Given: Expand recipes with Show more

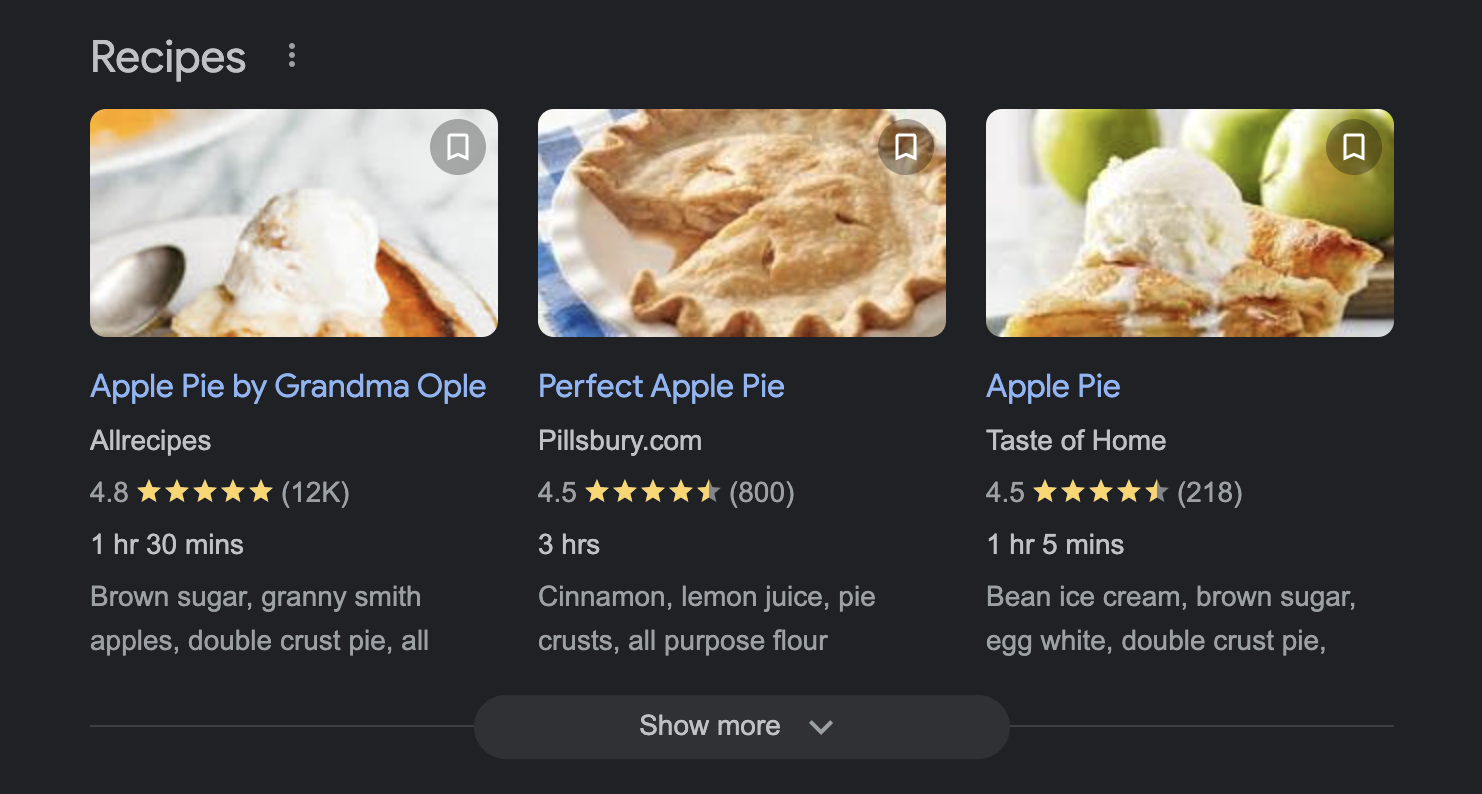Looking at the screenshot, I should [x=741, y=726].
